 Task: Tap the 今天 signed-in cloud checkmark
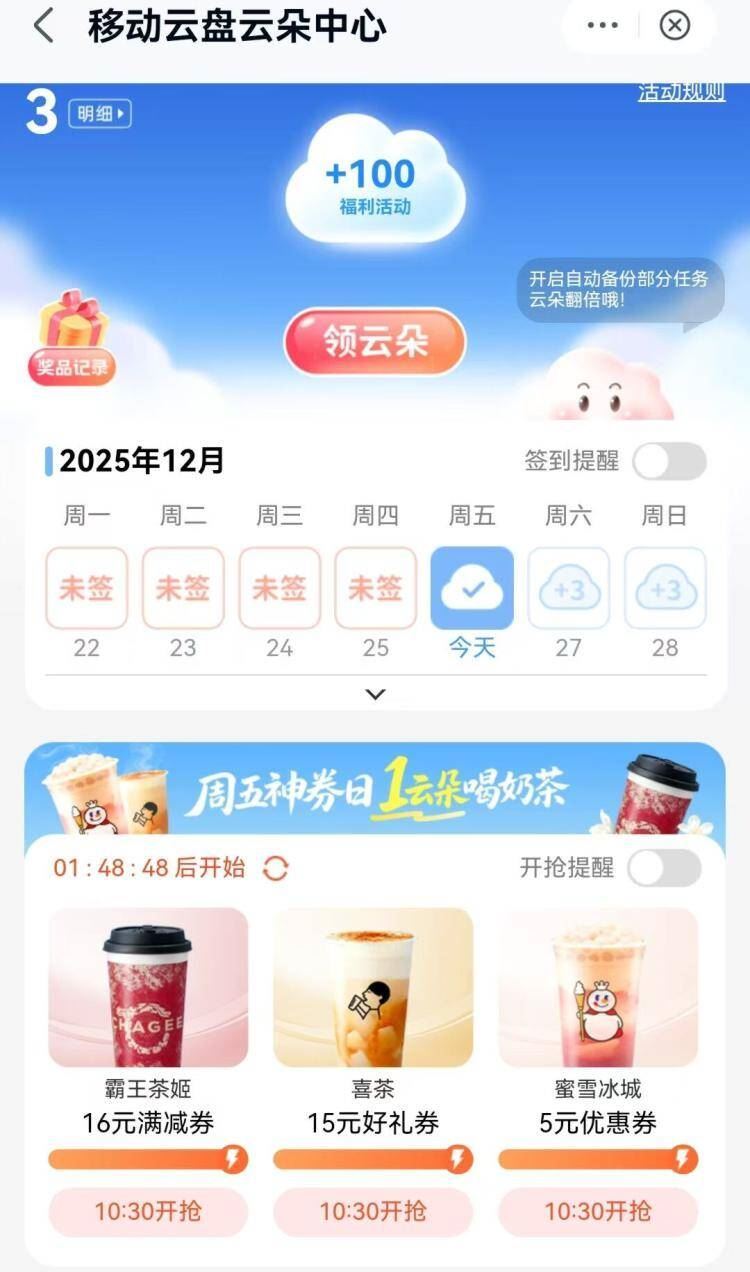point(471,587)
